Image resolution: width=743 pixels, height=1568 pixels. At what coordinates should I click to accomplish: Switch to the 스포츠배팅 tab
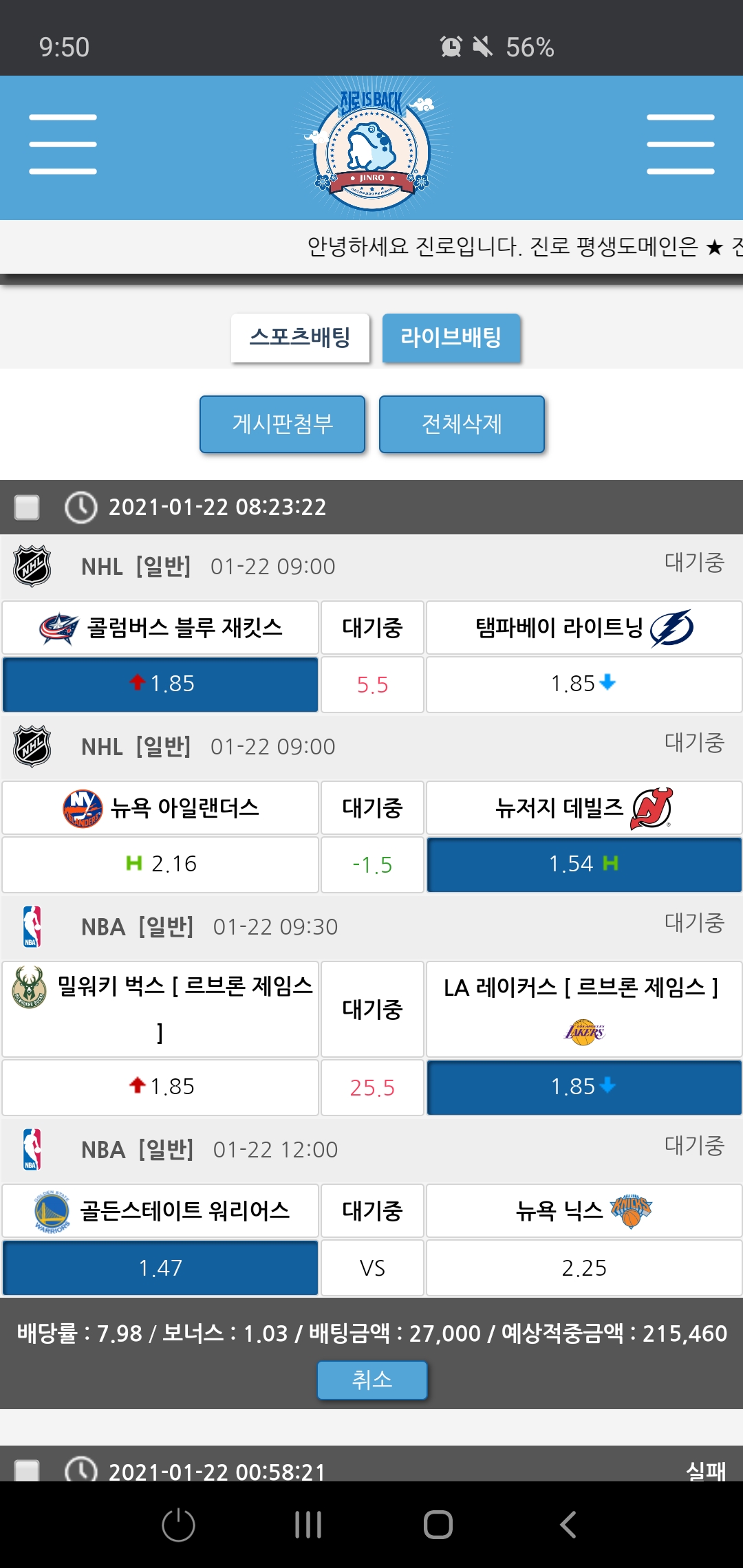[x=300, y=338]
